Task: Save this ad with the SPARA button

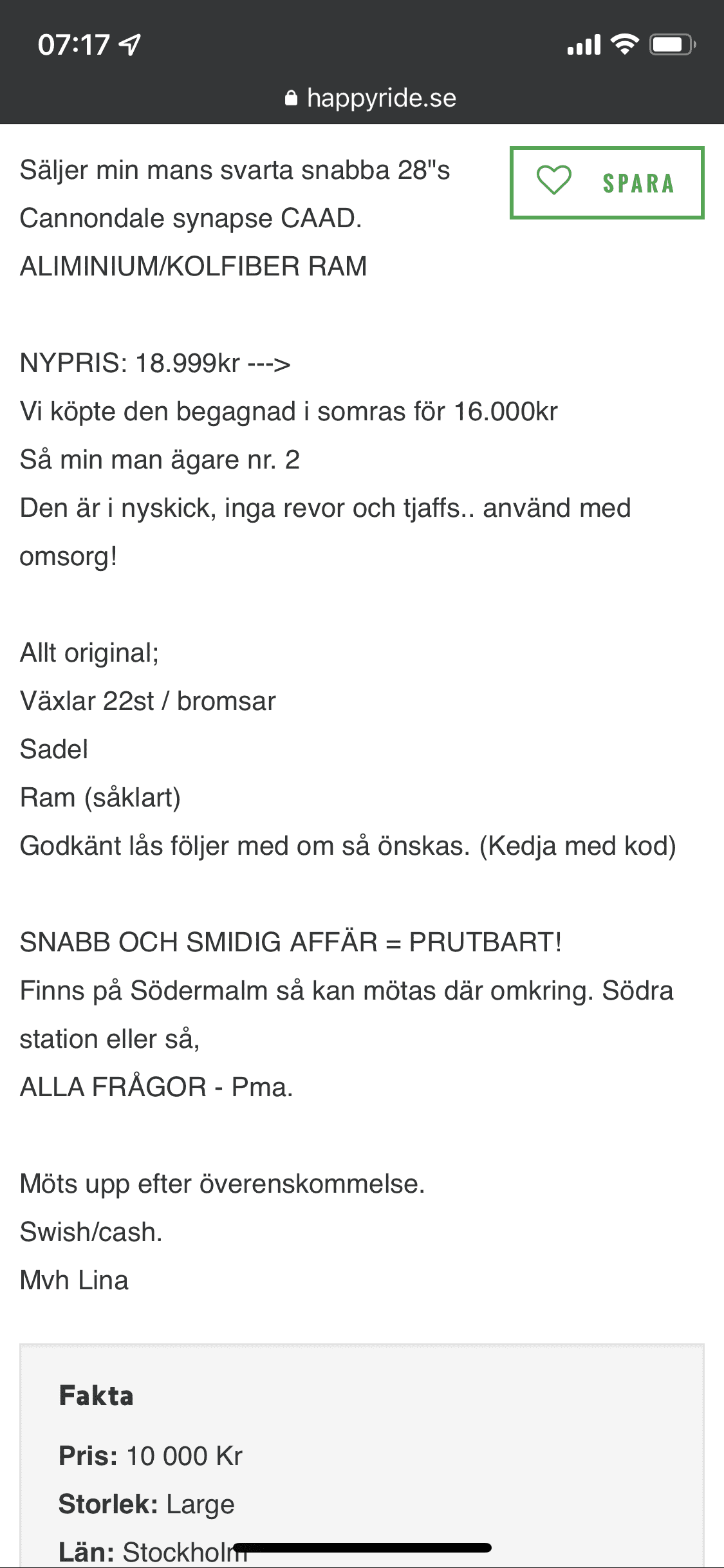Action: [x=607, y=183]
